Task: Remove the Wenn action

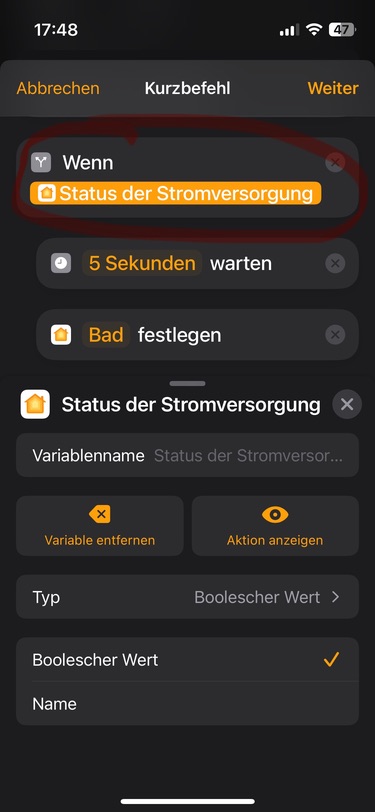Action: 335,163
